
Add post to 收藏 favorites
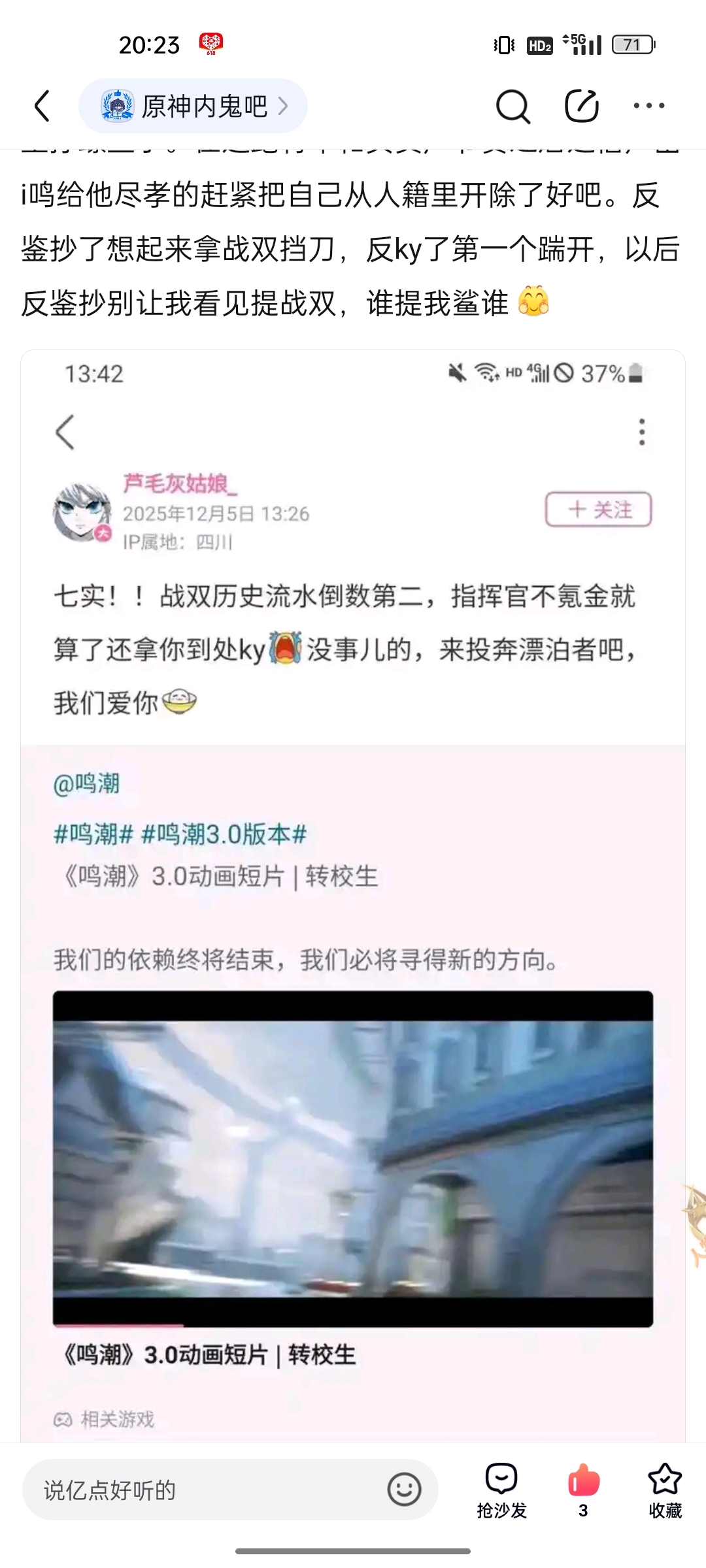(665, 1490)
